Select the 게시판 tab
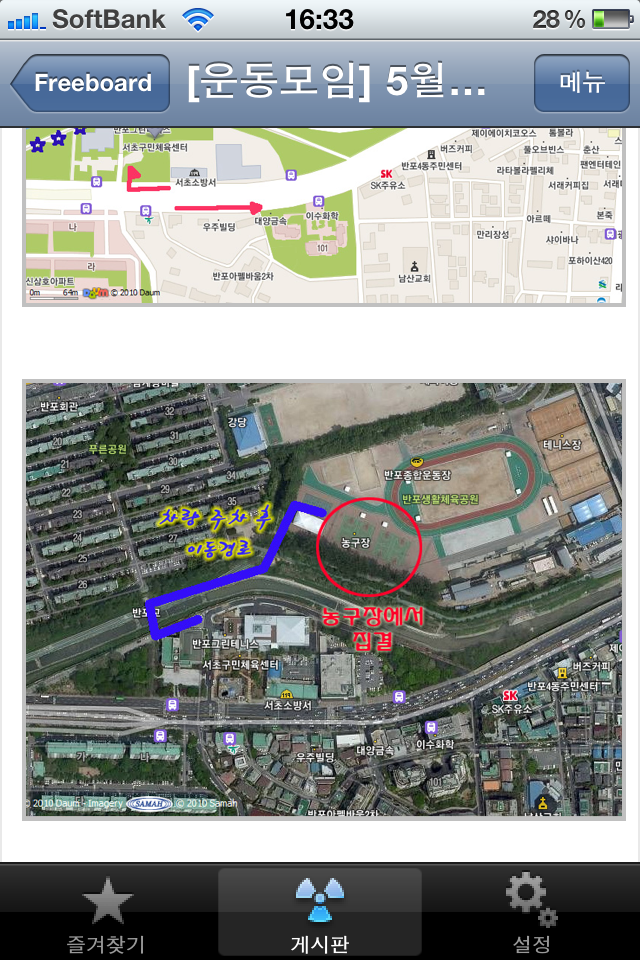 320,913
